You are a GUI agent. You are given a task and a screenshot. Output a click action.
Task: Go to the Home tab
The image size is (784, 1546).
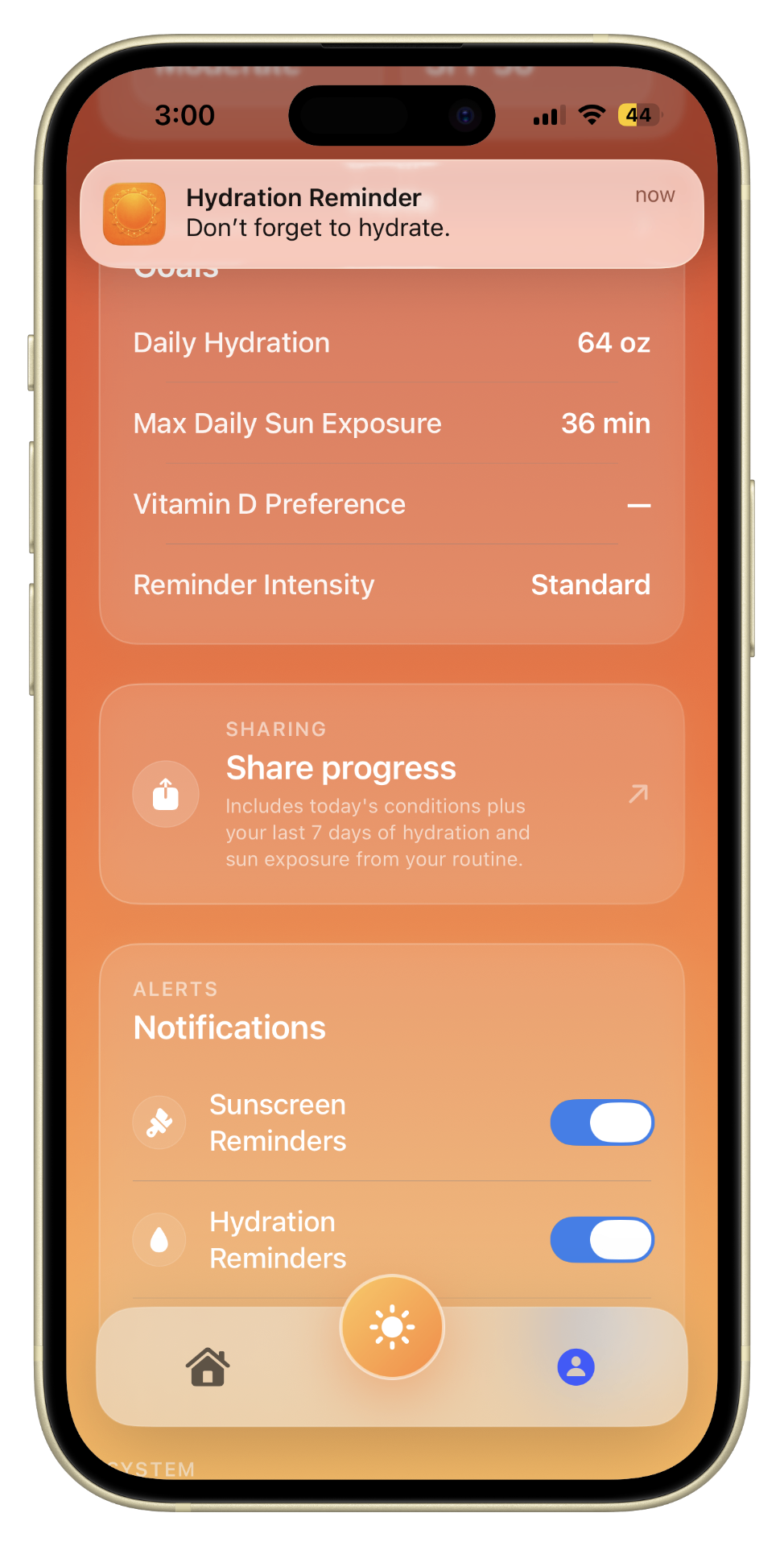click(x=208, y=1366)
